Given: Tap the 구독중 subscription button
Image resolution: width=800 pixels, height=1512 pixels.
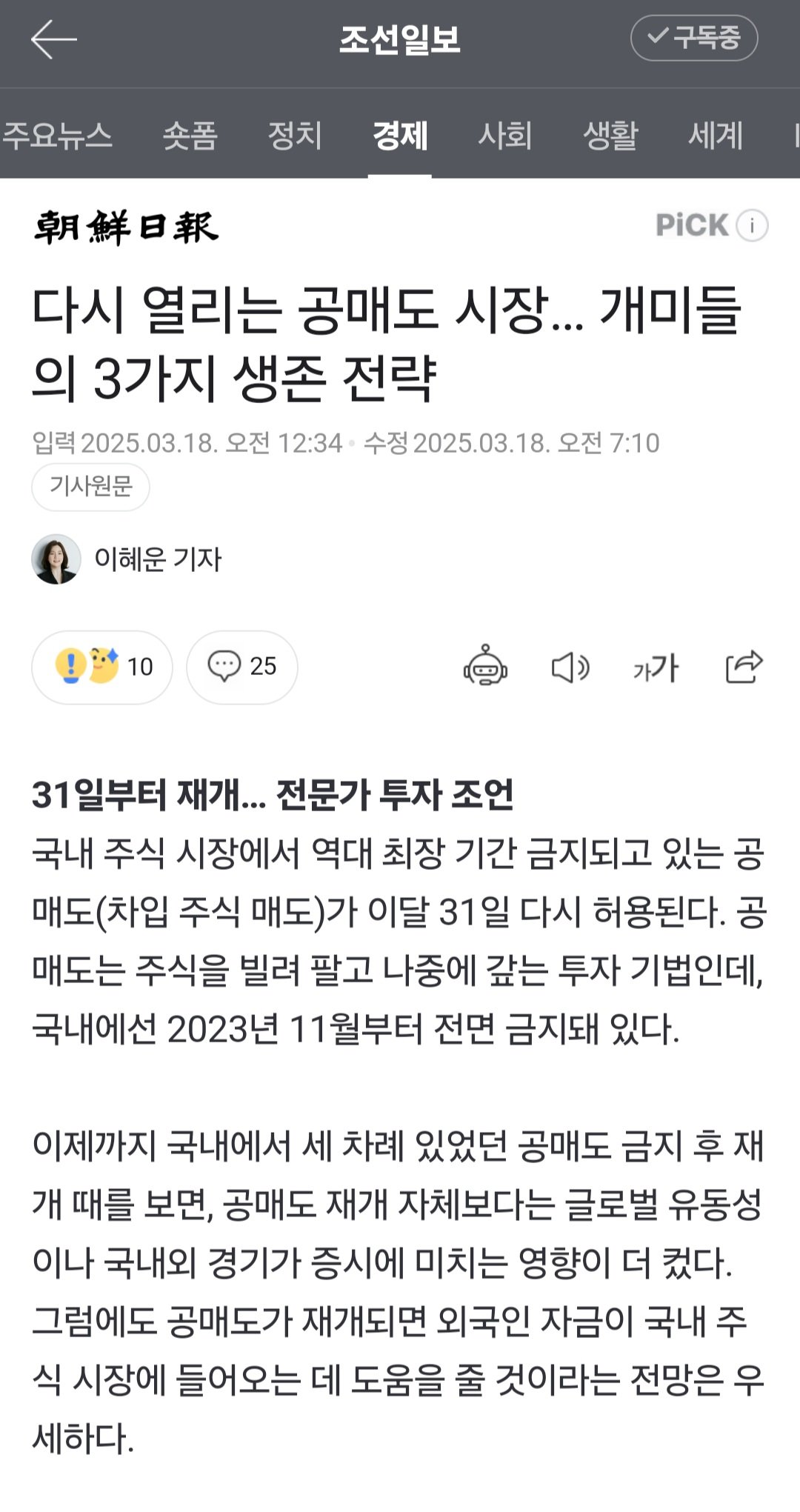Looking at the screenshot, I should pyautogui.click(x=694, y=38).
